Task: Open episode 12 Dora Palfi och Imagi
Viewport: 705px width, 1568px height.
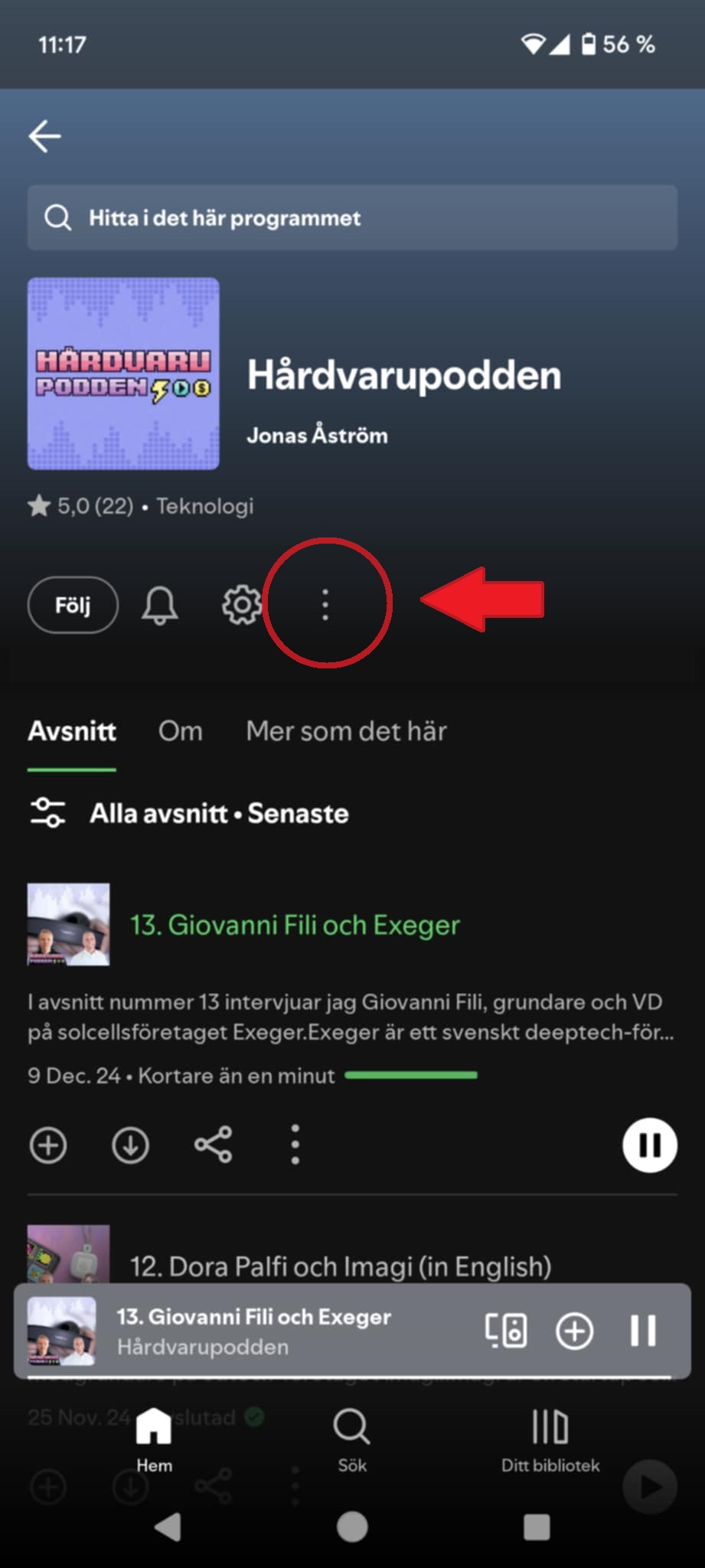Action: tap(340, 1266)
